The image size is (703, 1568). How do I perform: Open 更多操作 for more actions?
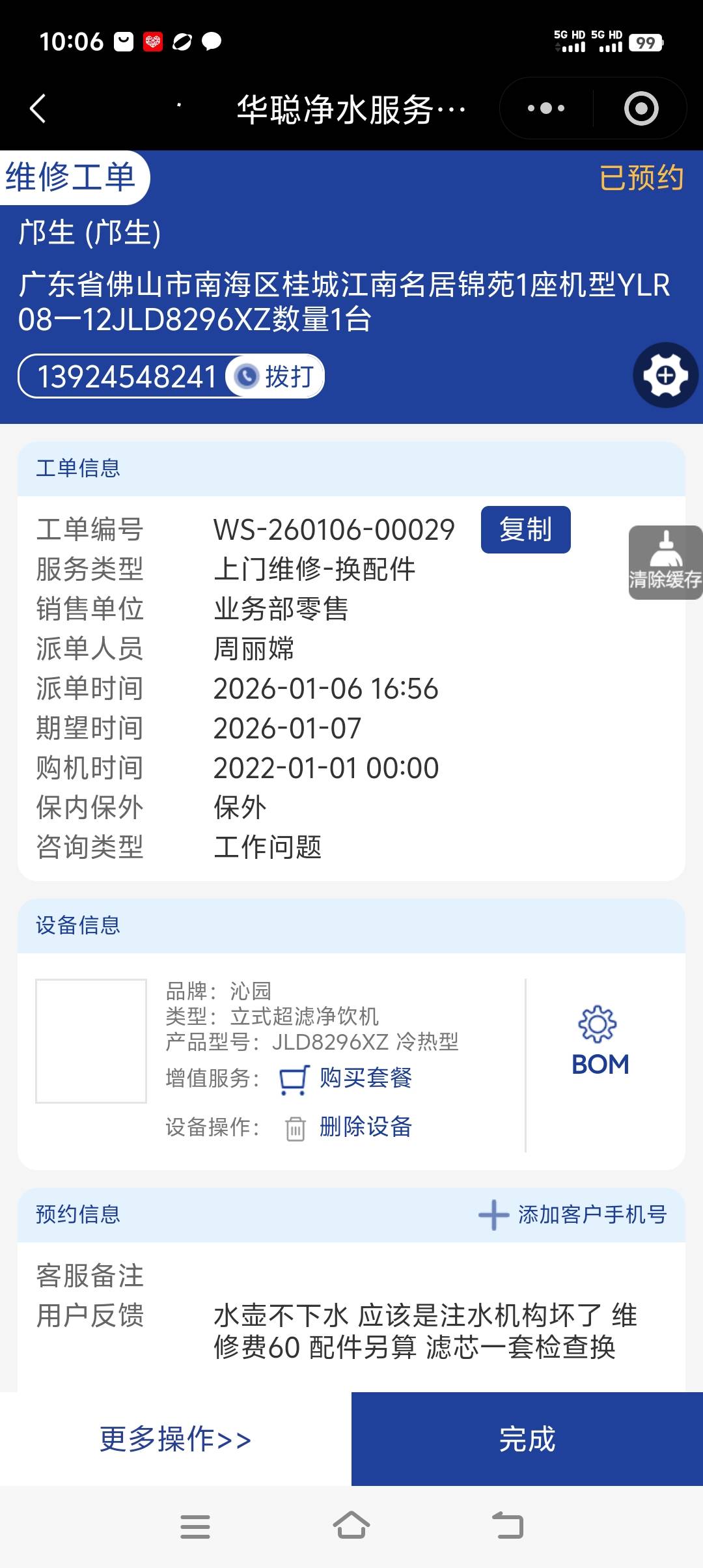coord(176,1439)
